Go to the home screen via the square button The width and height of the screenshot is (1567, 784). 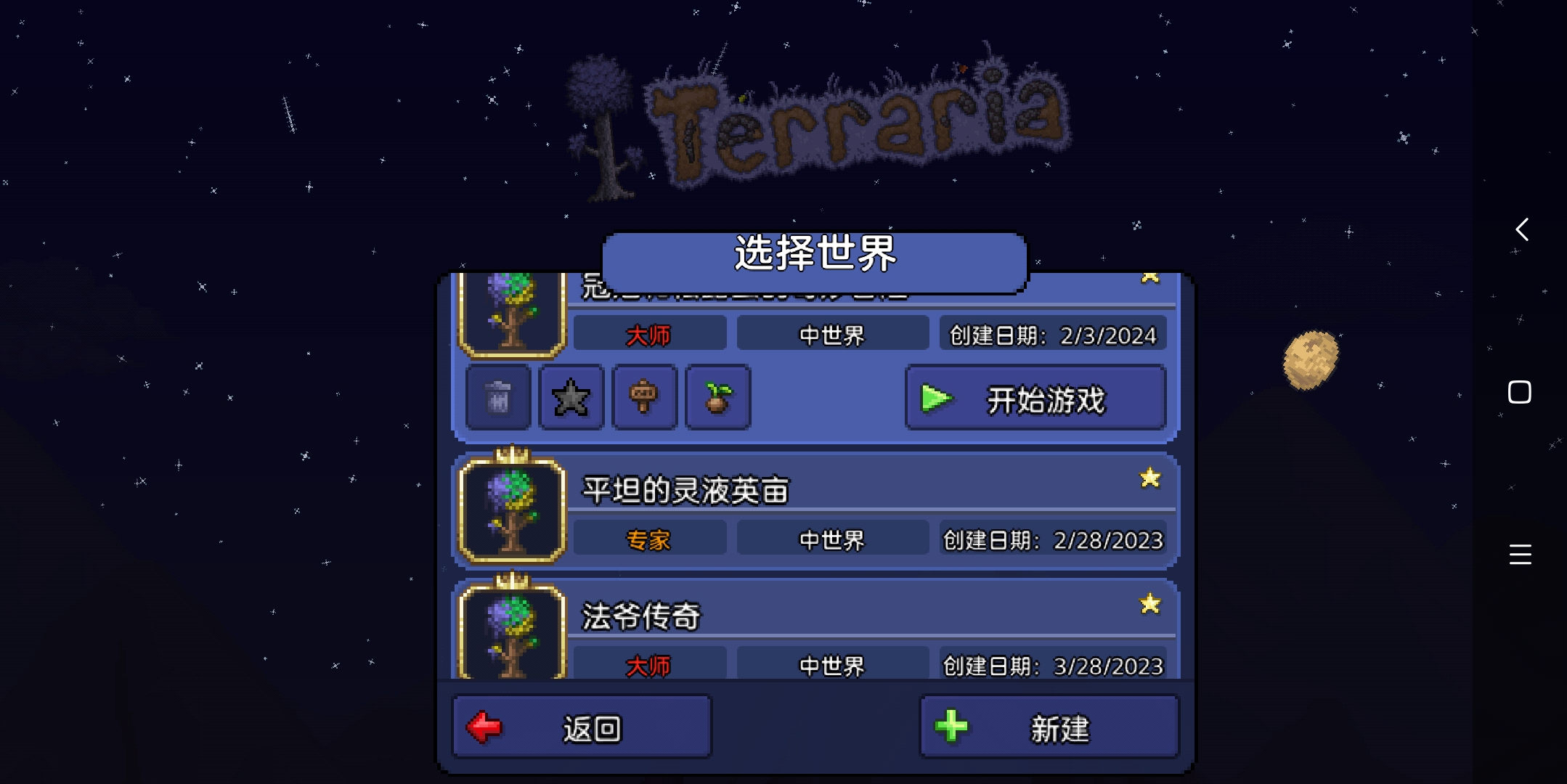click(1520, 392)
